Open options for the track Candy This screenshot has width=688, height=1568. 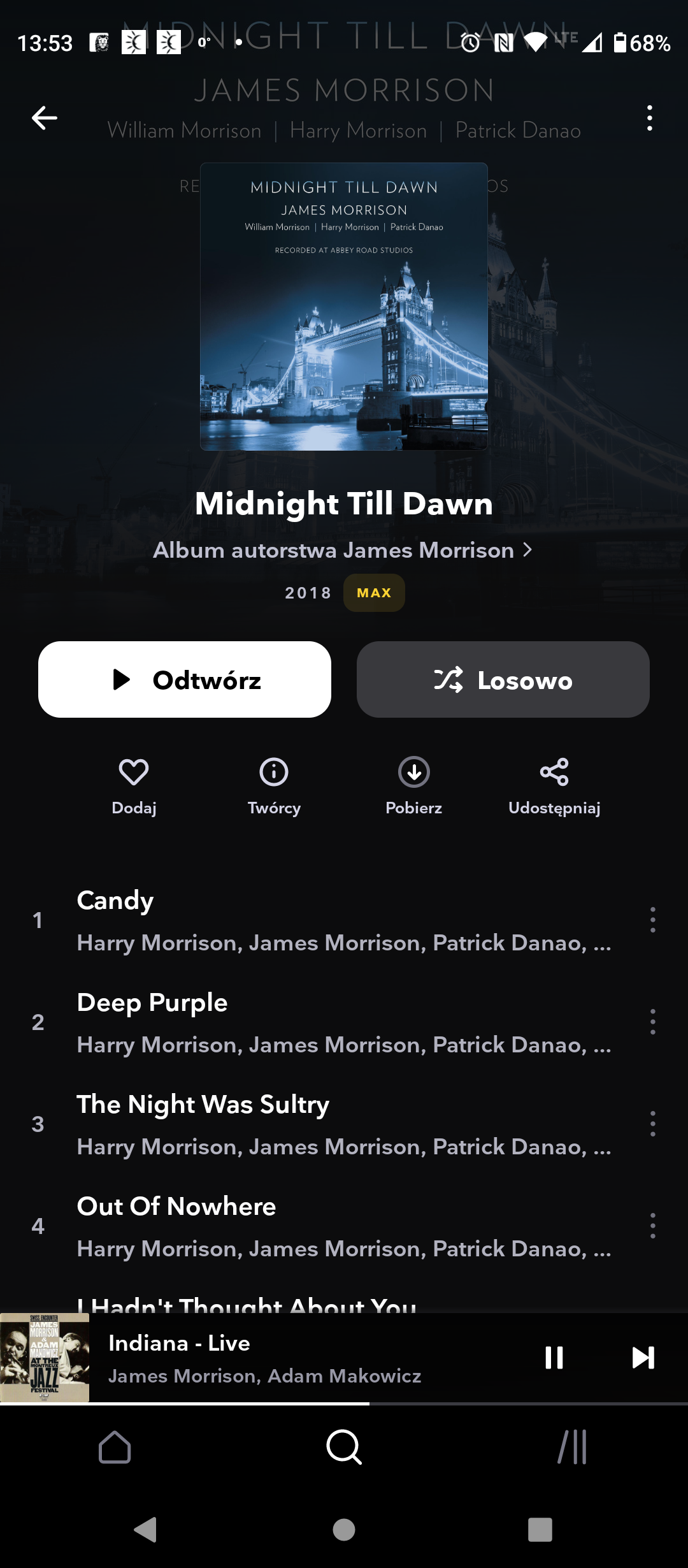pos(652,920)
